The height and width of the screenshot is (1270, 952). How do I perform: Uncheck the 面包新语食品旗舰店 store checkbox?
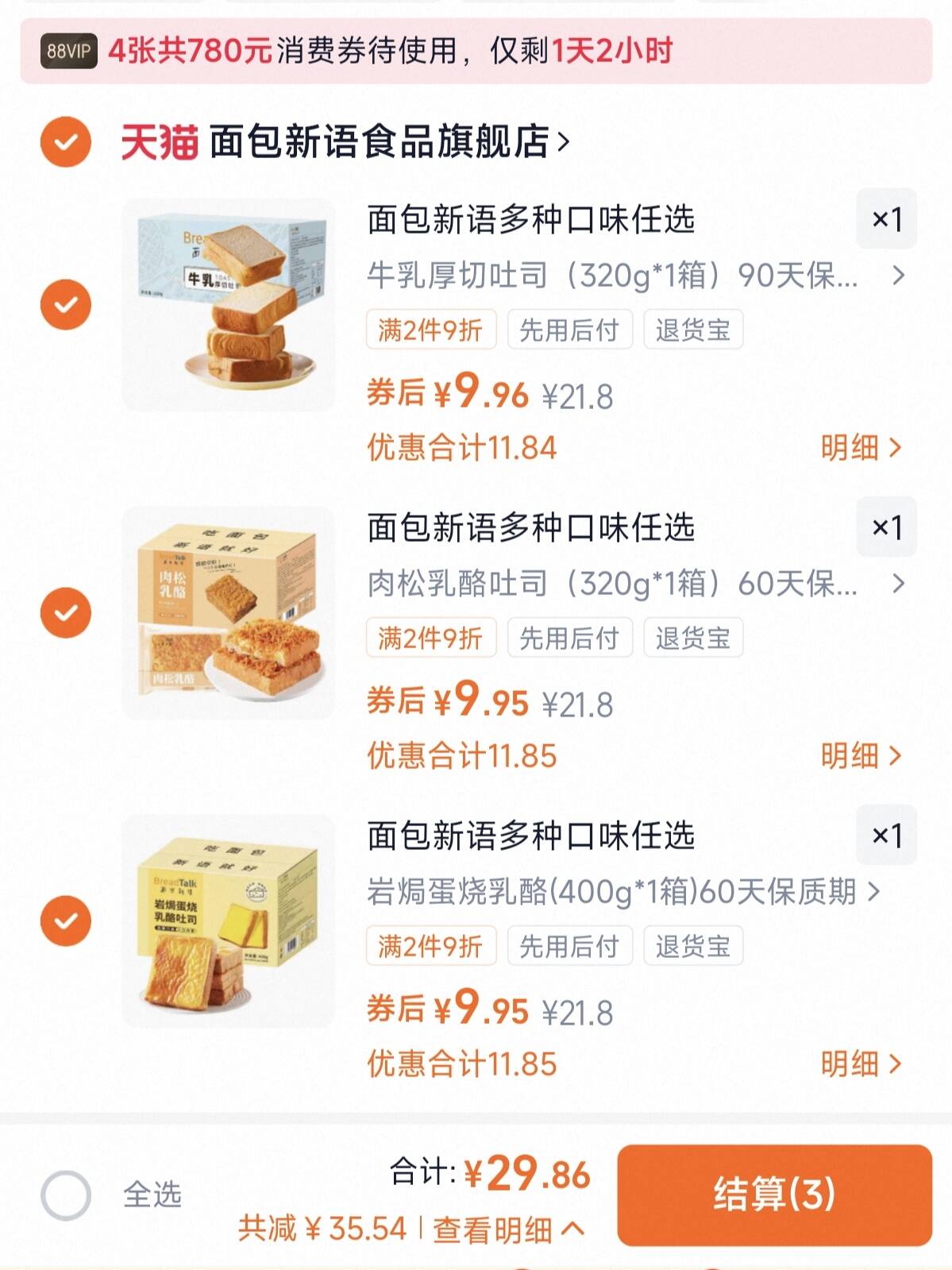(66, 142)
